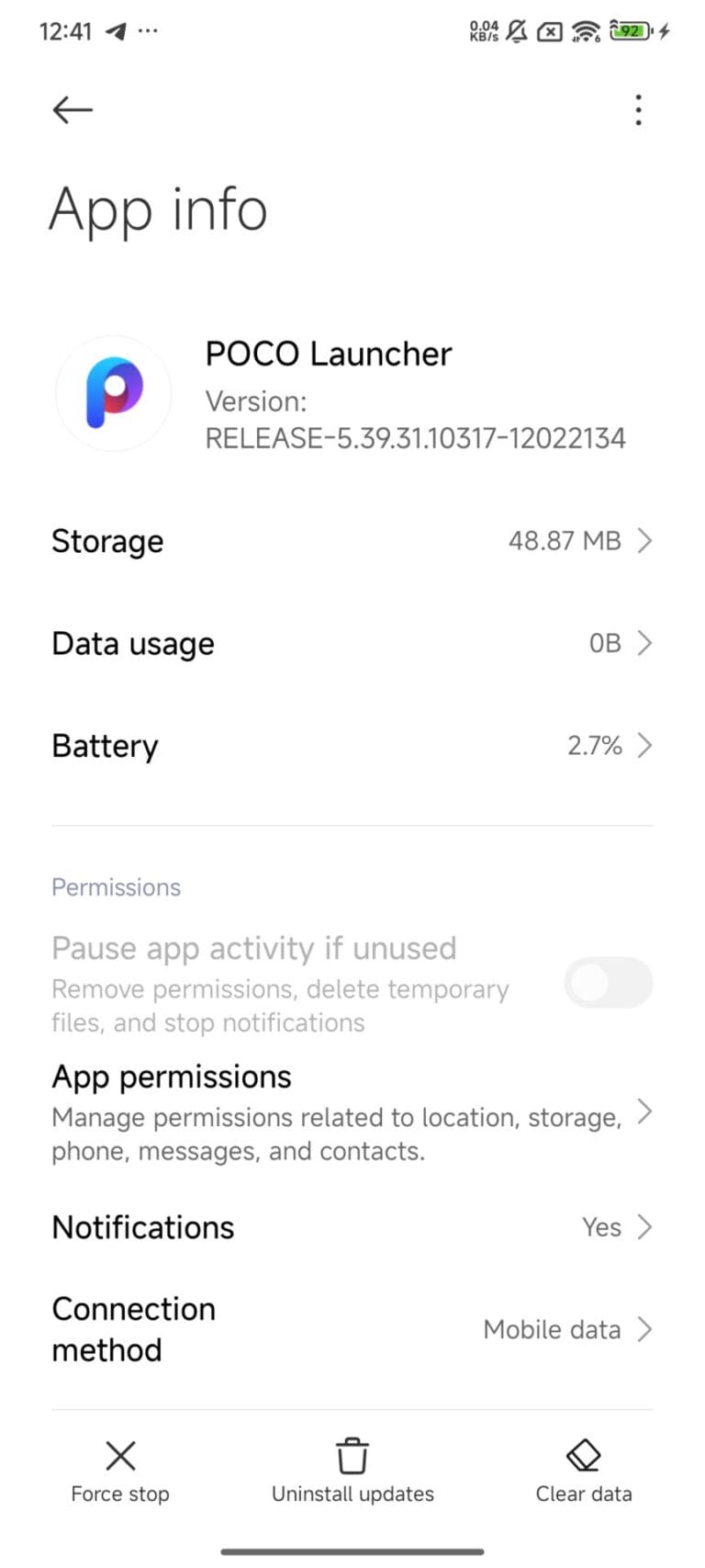This screenshot has height=1568, width=705.
Task: Tap the Force stop X icon
Action: 120,1456
